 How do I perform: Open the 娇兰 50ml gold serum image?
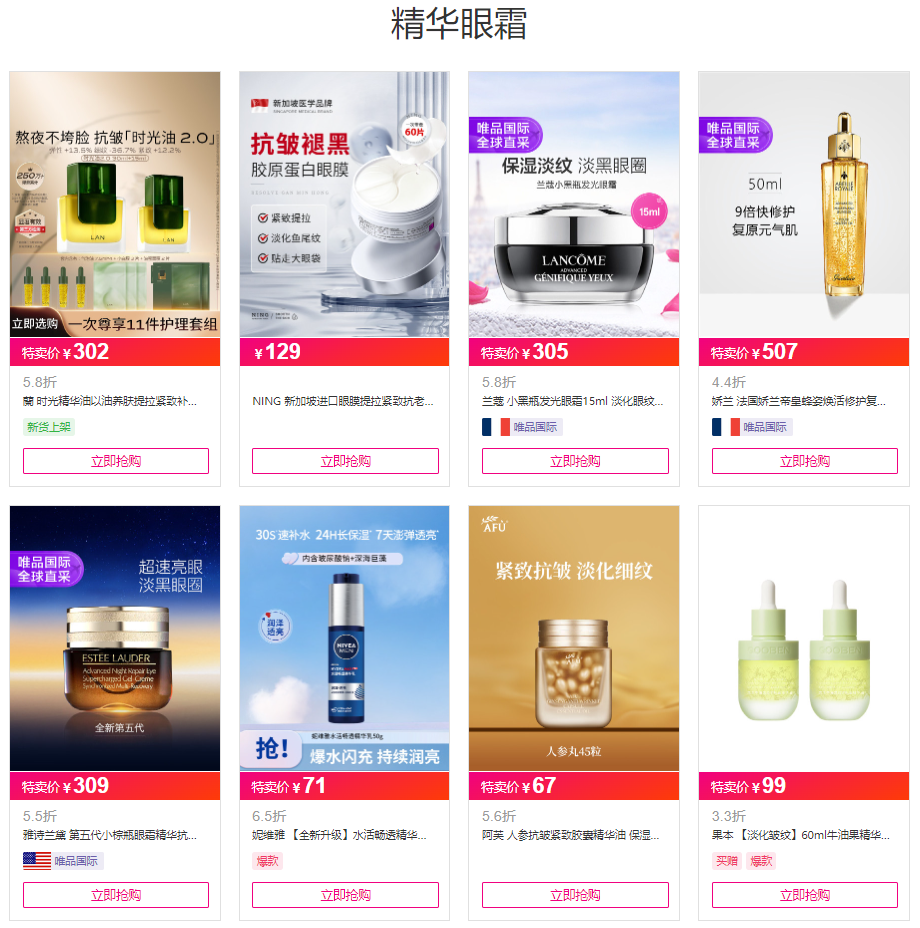(x=804, y=205)
